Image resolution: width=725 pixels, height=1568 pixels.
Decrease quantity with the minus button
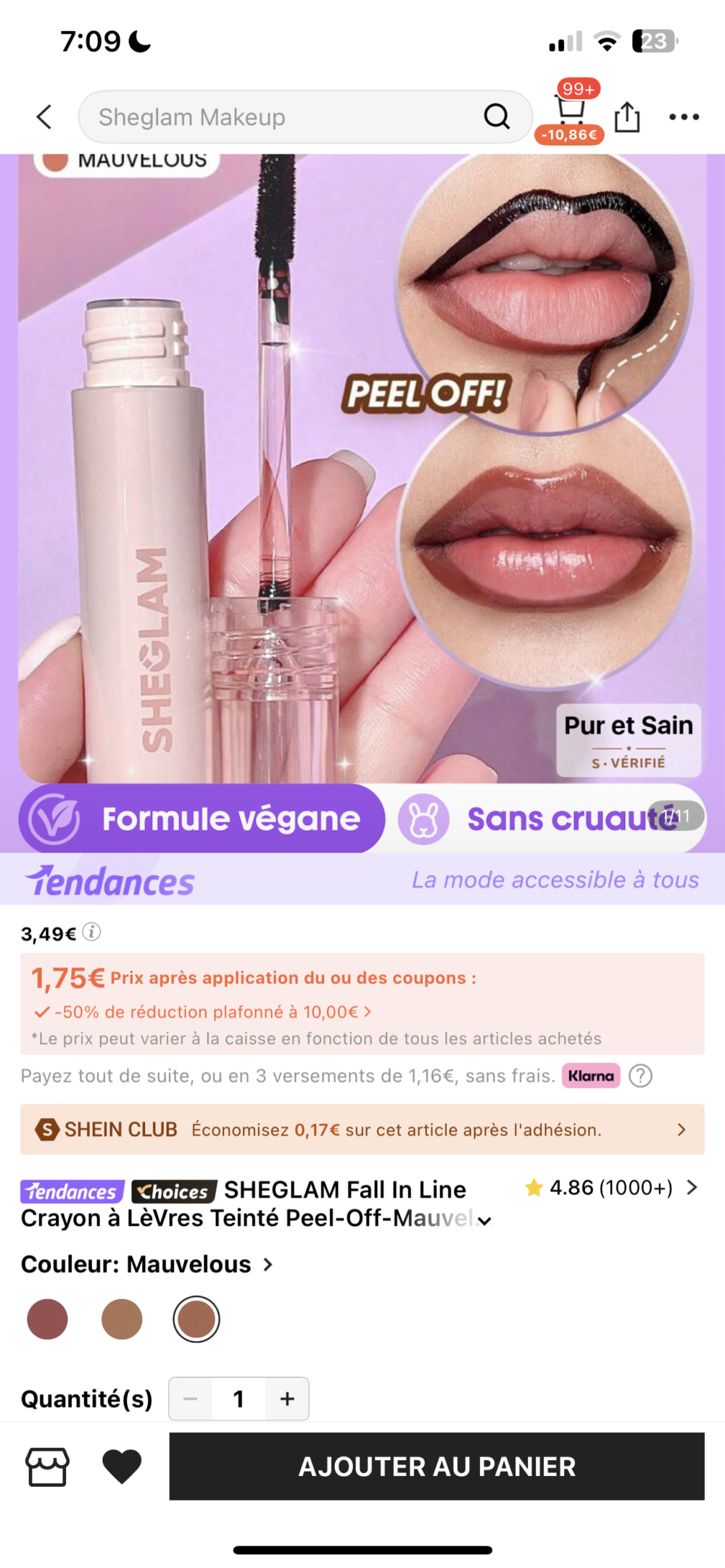[191, 1398]
